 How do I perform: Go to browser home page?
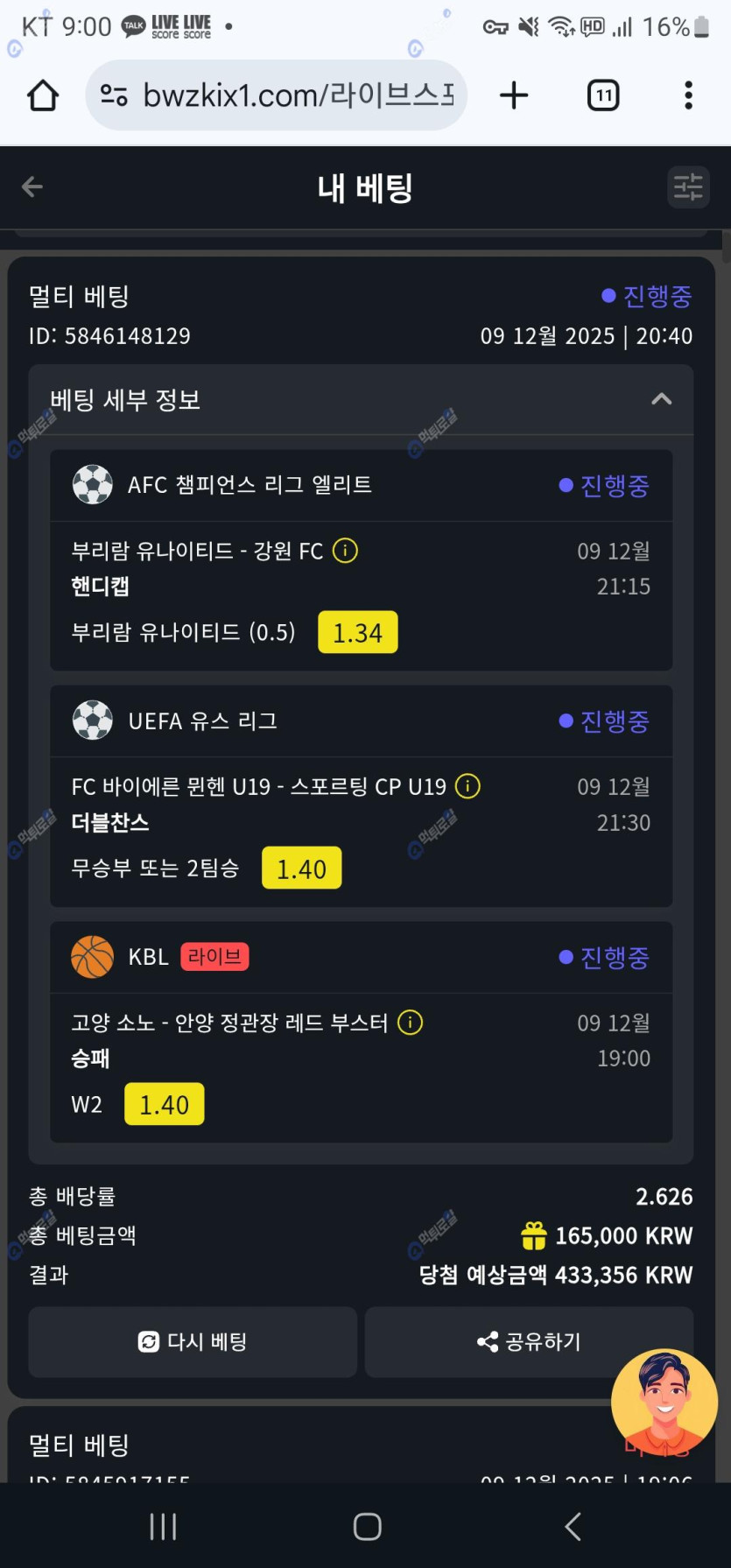(43, 95)
